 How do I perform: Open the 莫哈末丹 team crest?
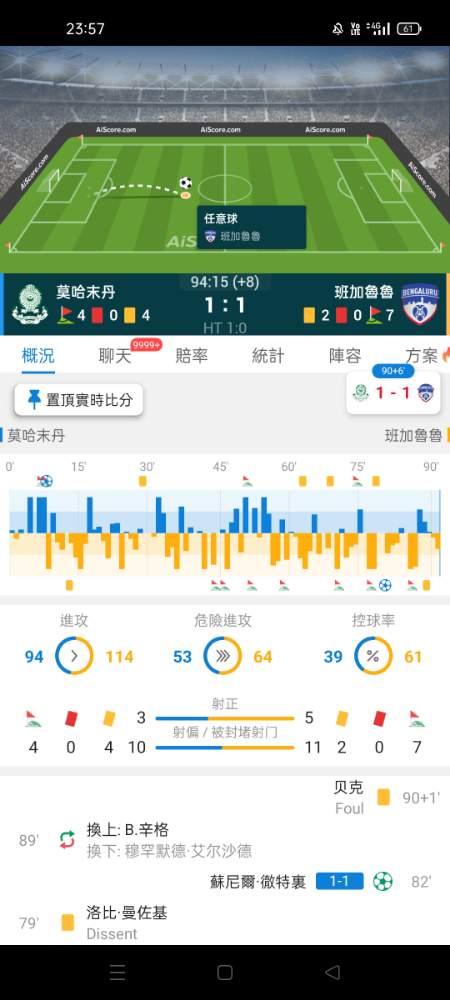tap(30, 305)
